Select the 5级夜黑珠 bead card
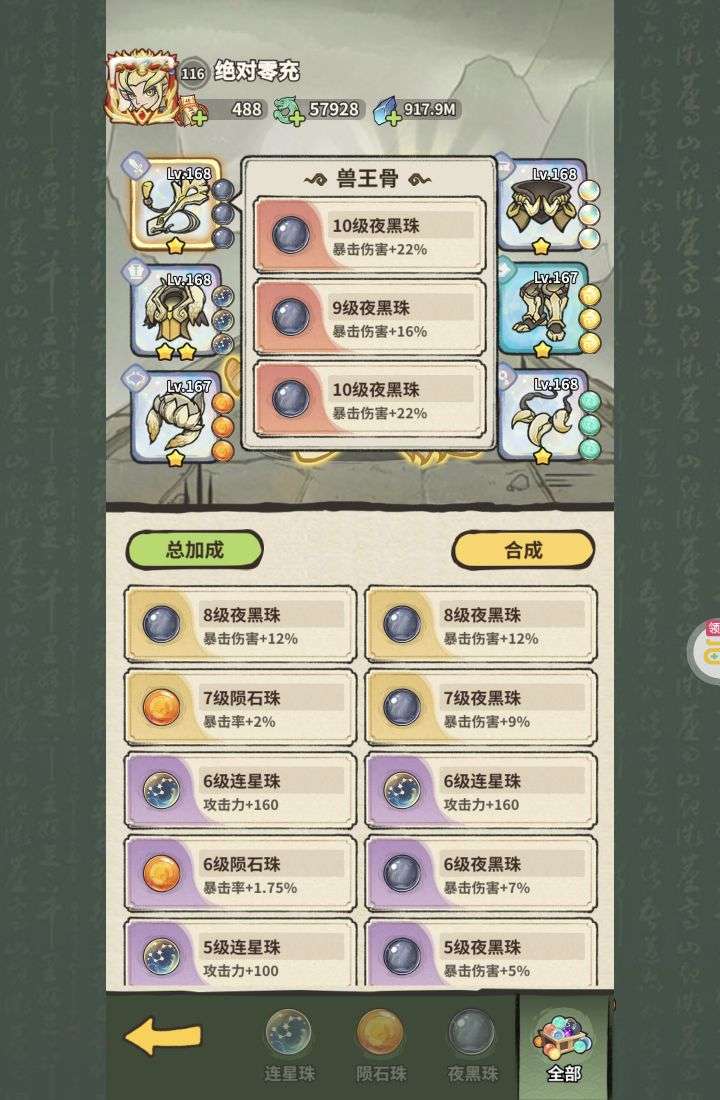The height and width of the screenshot is (1100, 720). [481, 953]
